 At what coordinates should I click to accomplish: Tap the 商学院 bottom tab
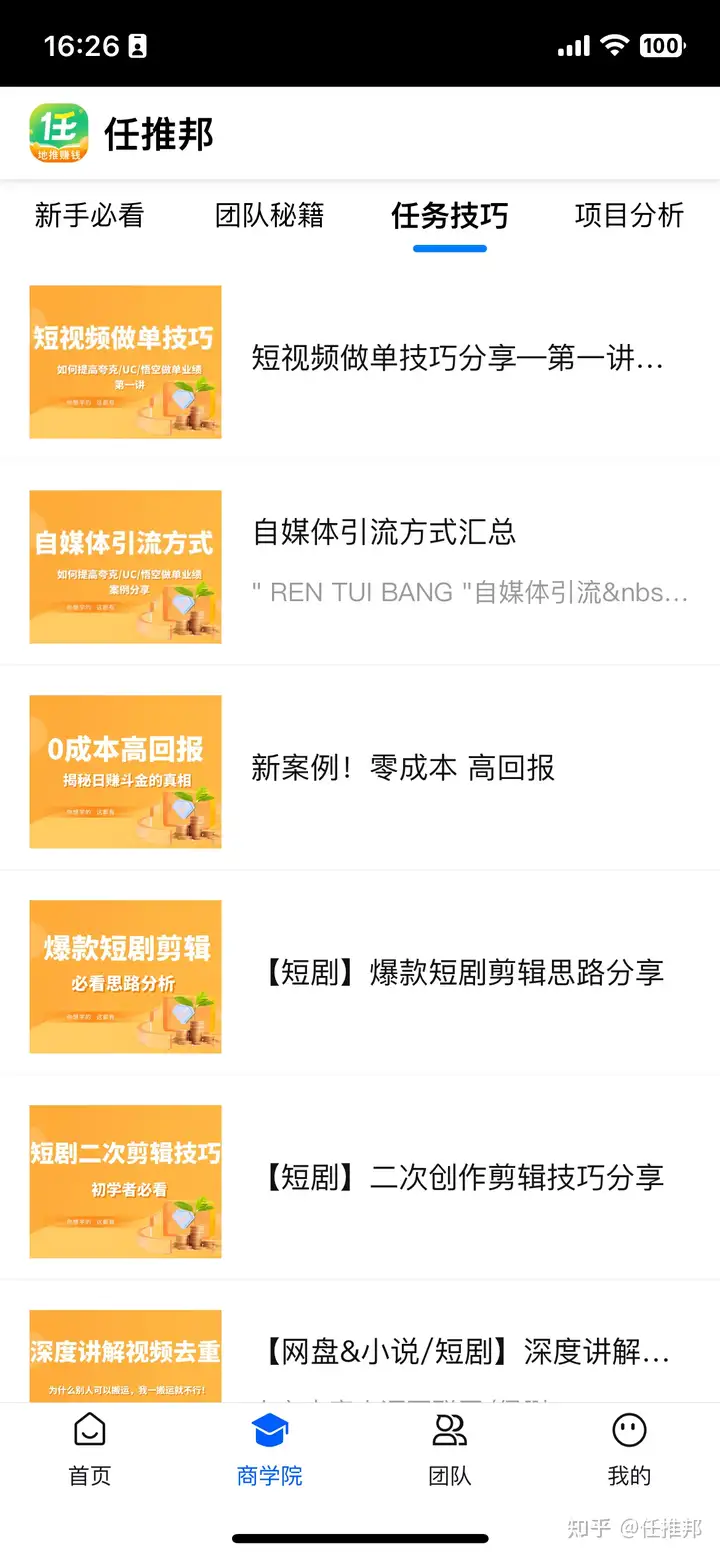[270, 1448]
